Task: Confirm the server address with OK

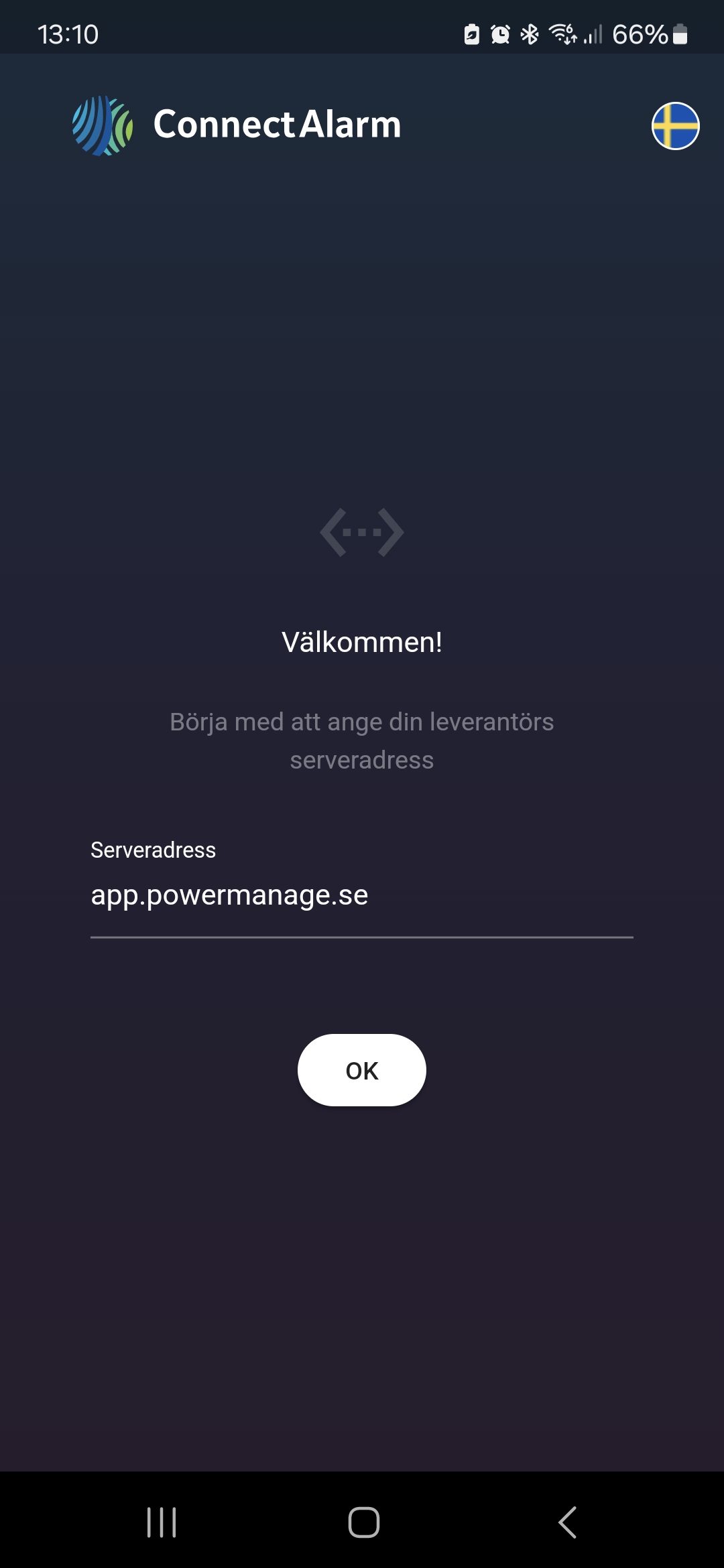Action: click(x=362, y=1070)
